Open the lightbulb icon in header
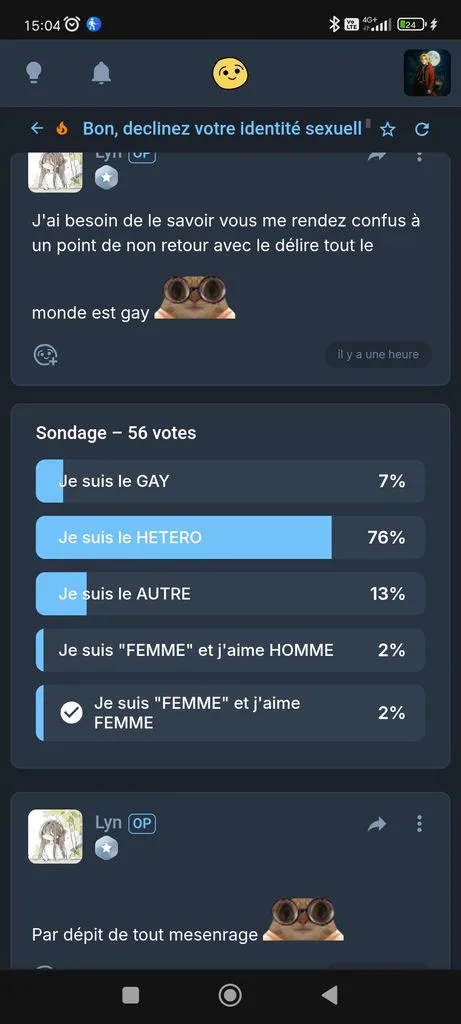Screen dimensions: 461x1024 click(34, 73)
